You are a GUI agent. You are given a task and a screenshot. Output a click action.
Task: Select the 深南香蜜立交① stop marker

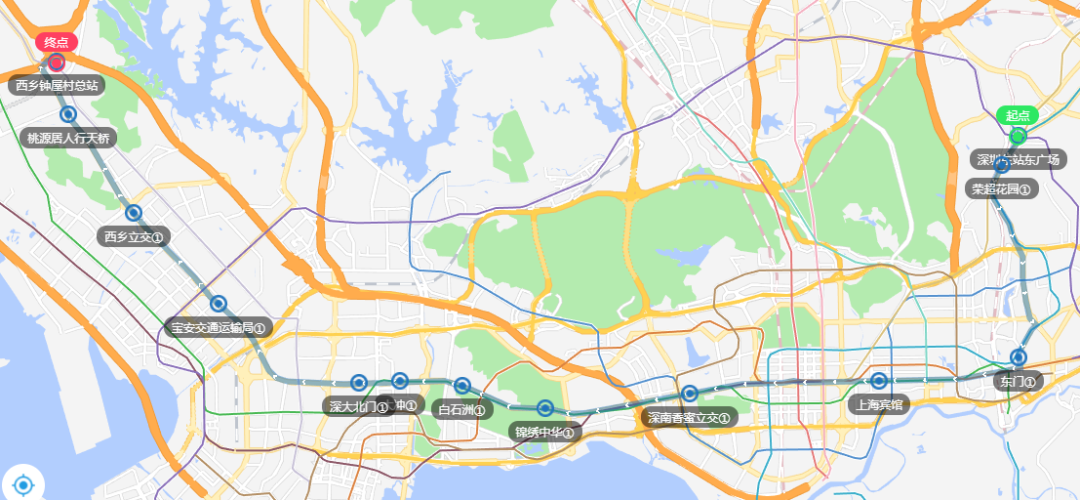coord(689,393)
